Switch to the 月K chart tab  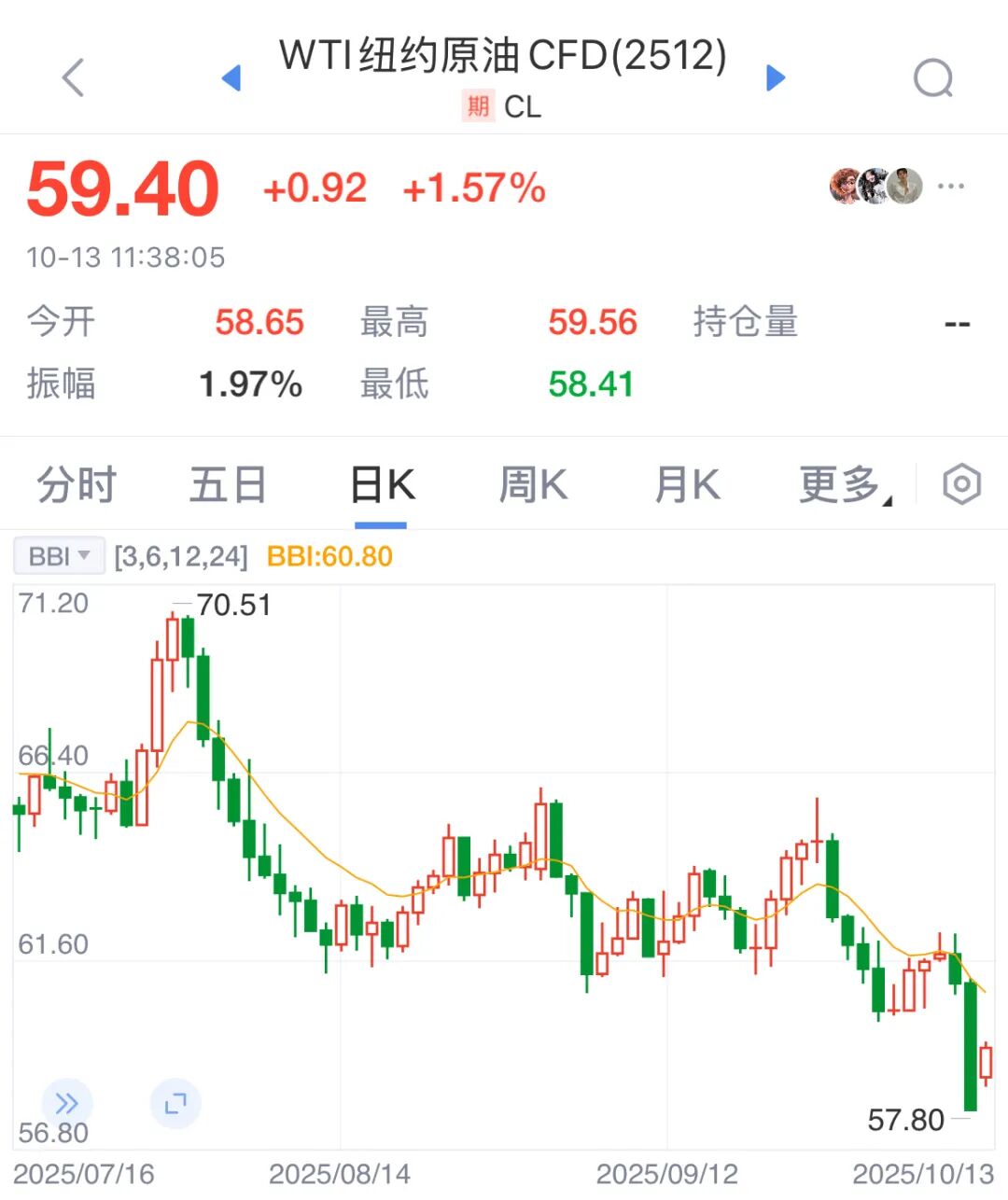(x=687, y=485)
